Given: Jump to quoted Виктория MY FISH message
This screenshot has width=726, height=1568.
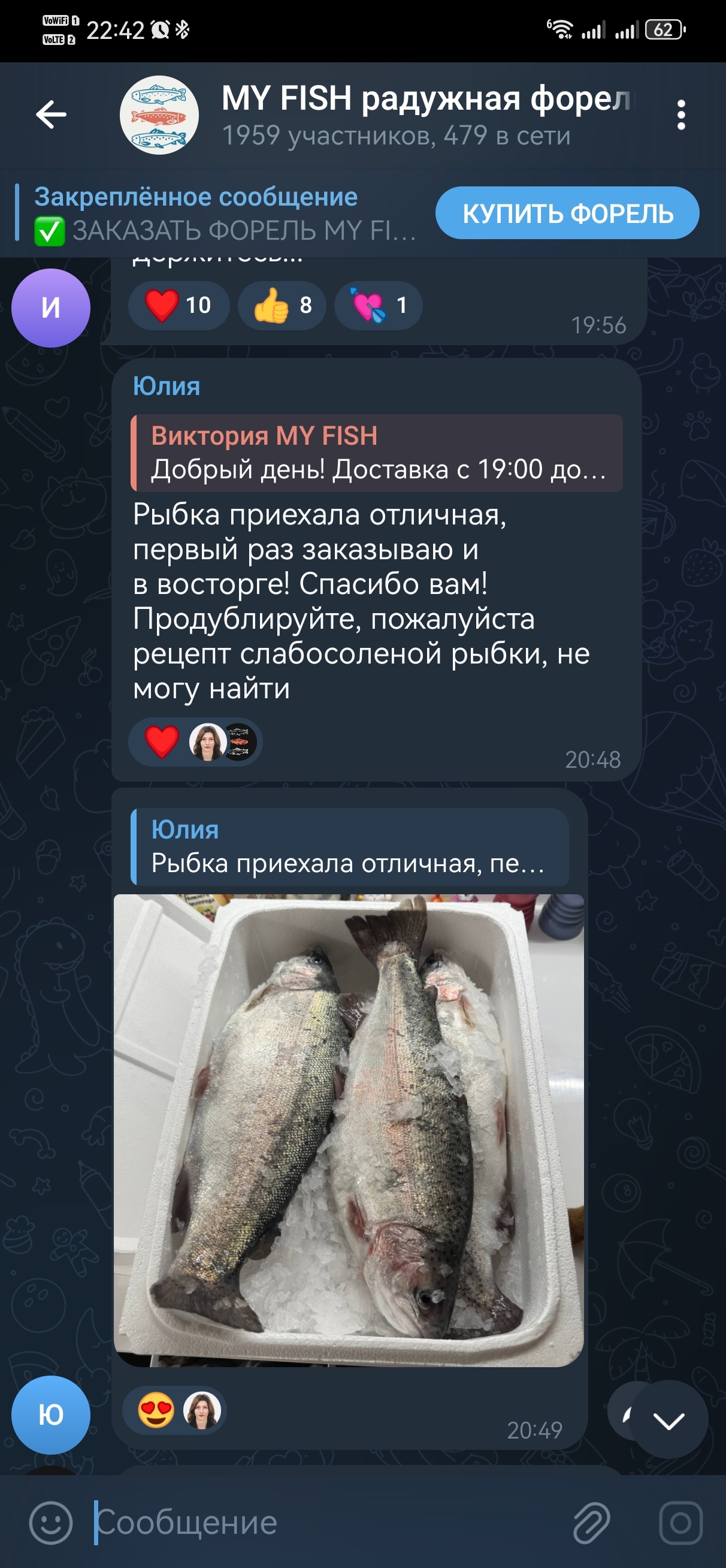Looking at the screenshot, I should [x=377, y=453].
